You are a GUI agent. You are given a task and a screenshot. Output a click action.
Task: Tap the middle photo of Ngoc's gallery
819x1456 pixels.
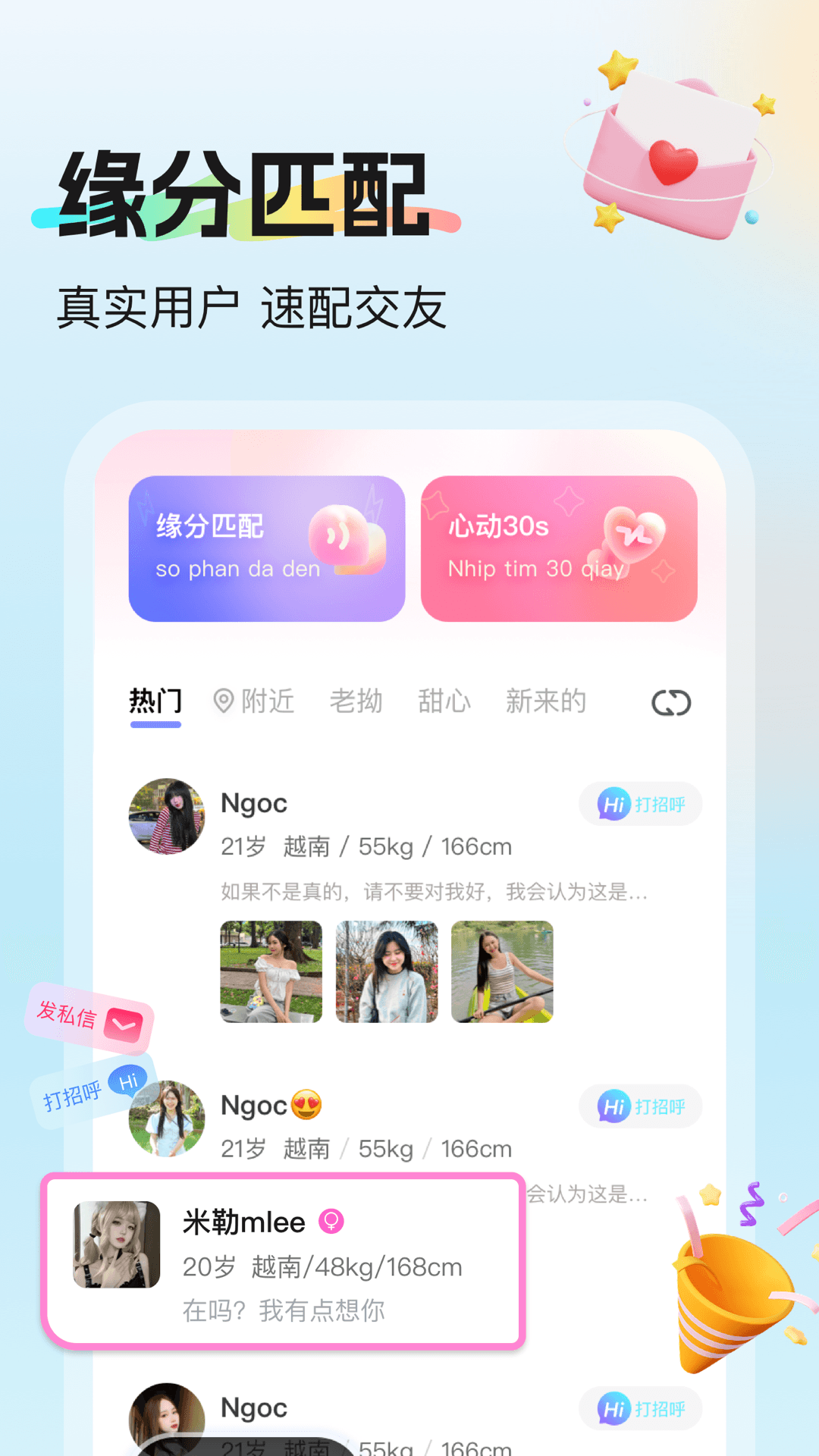(386, 973)
